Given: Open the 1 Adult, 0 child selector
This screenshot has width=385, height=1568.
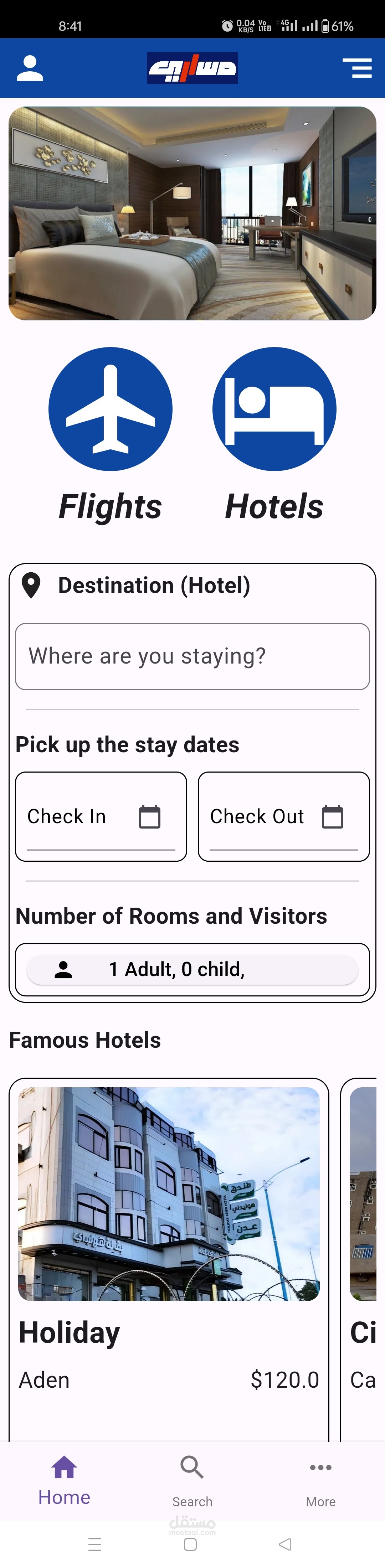Looking at the screenshot, I should (x=192, y=969).
